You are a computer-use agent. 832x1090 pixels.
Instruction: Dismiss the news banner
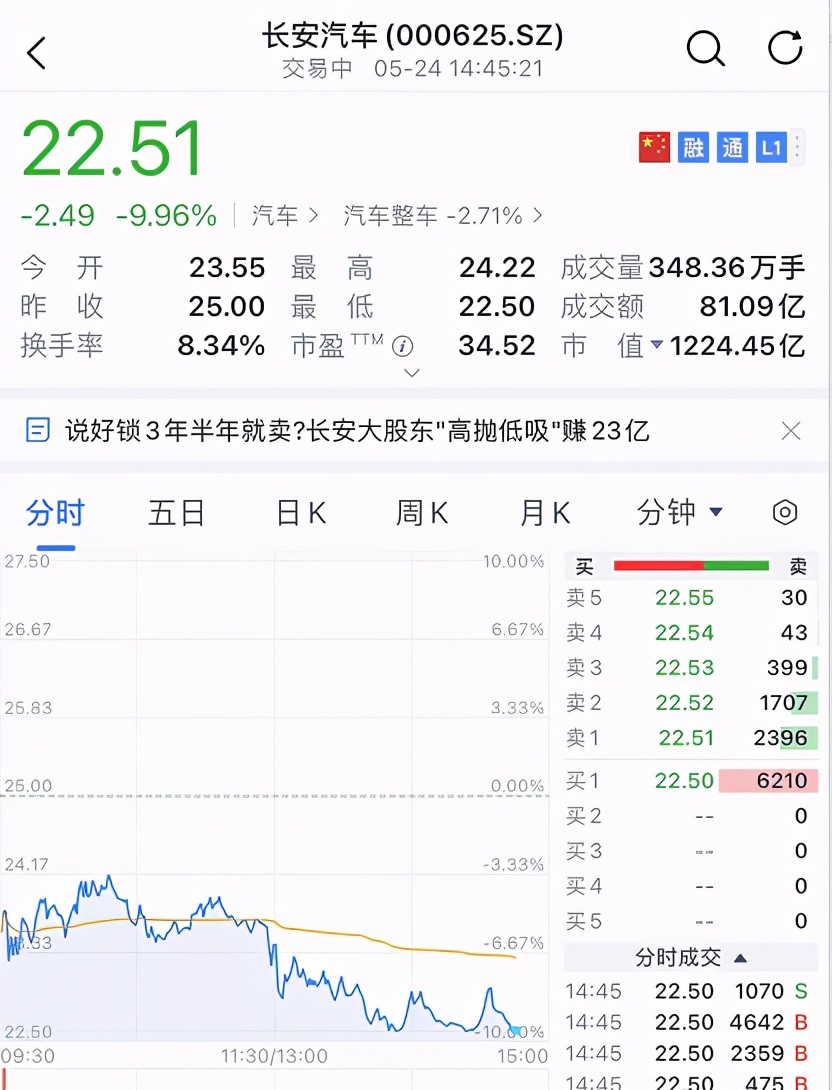pos(790,431)
